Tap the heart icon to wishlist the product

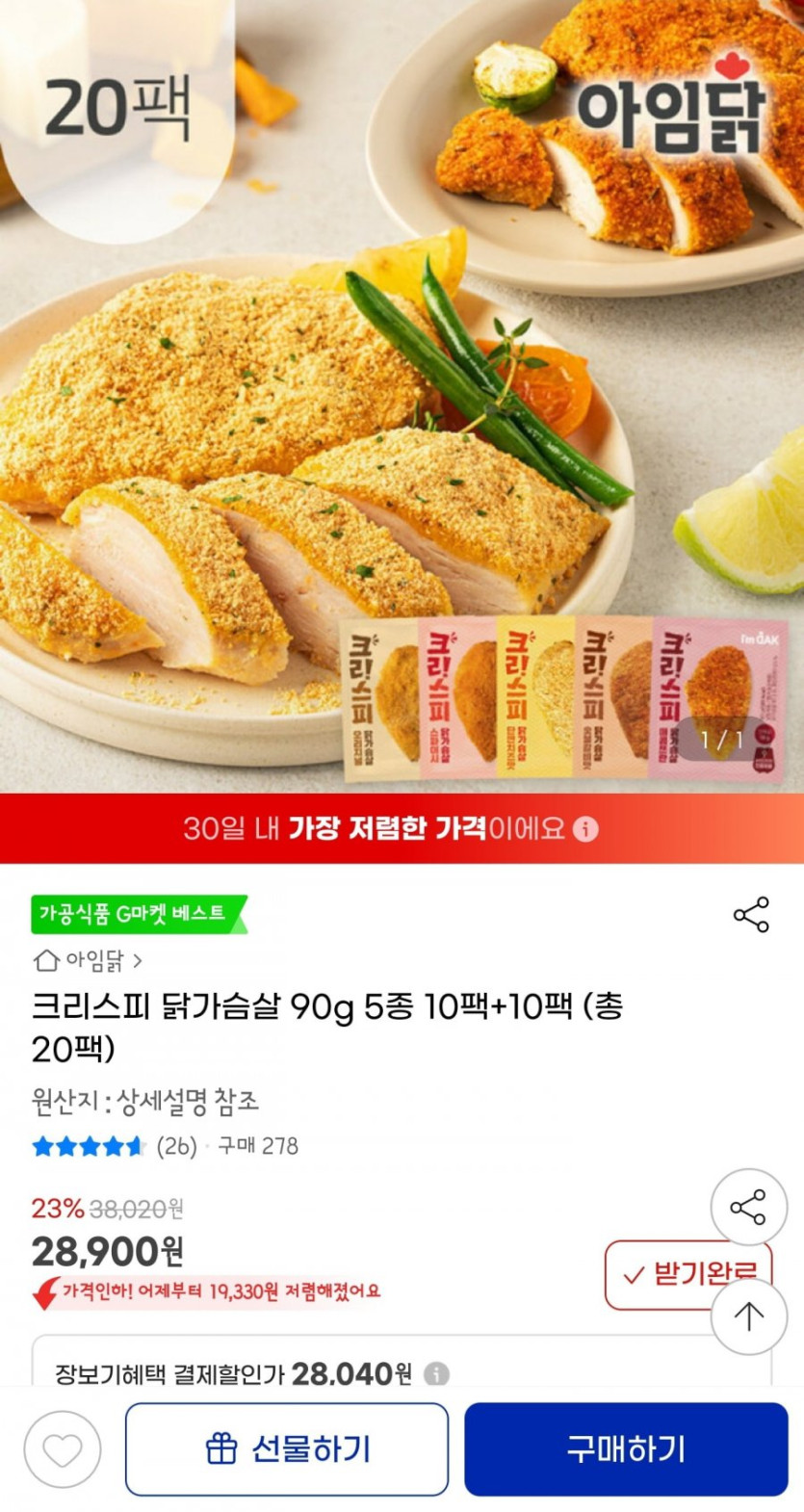pyautogui.click(x=63, y=1449)
